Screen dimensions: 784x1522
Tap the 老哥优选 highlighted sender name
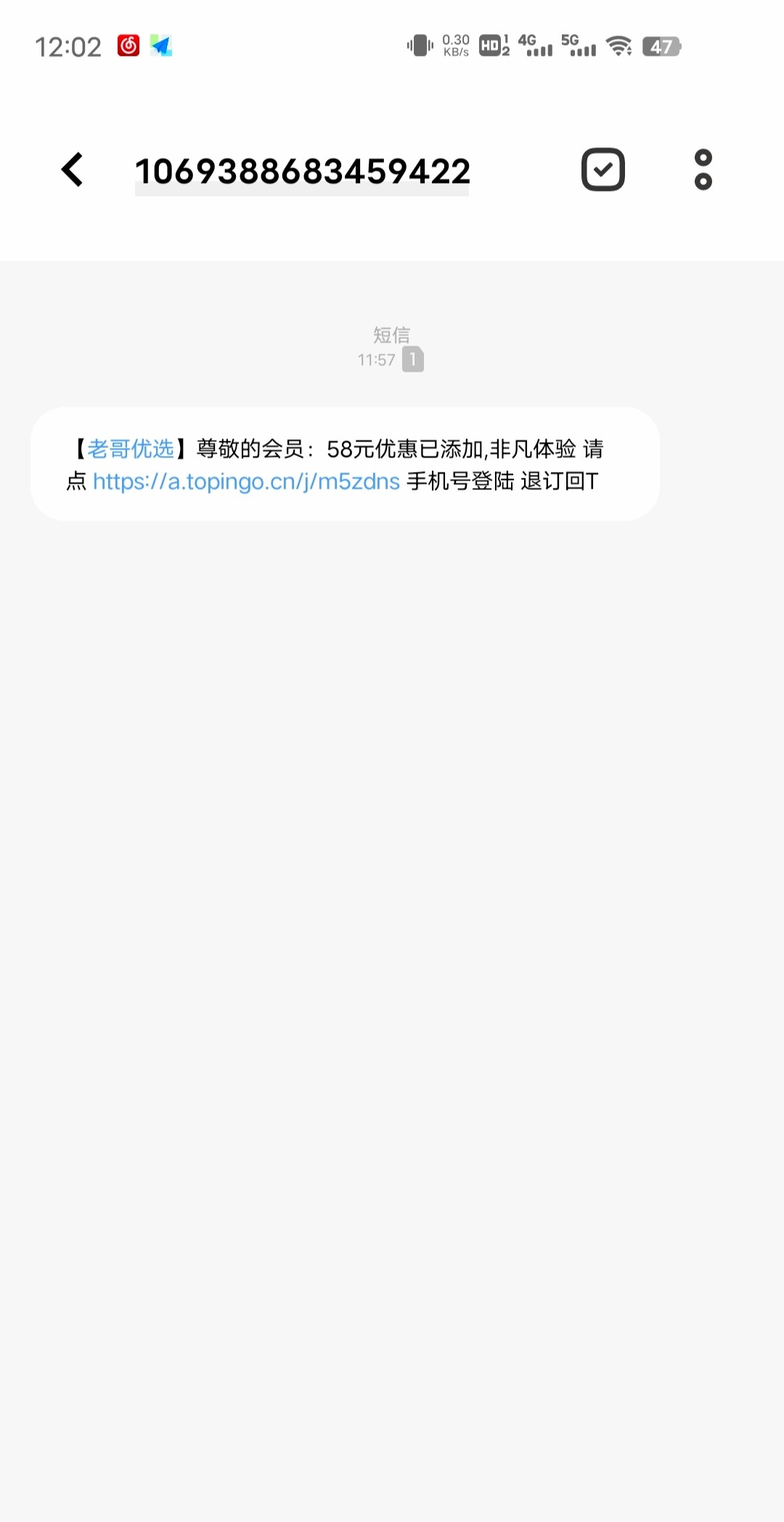(x=131, y=449)
